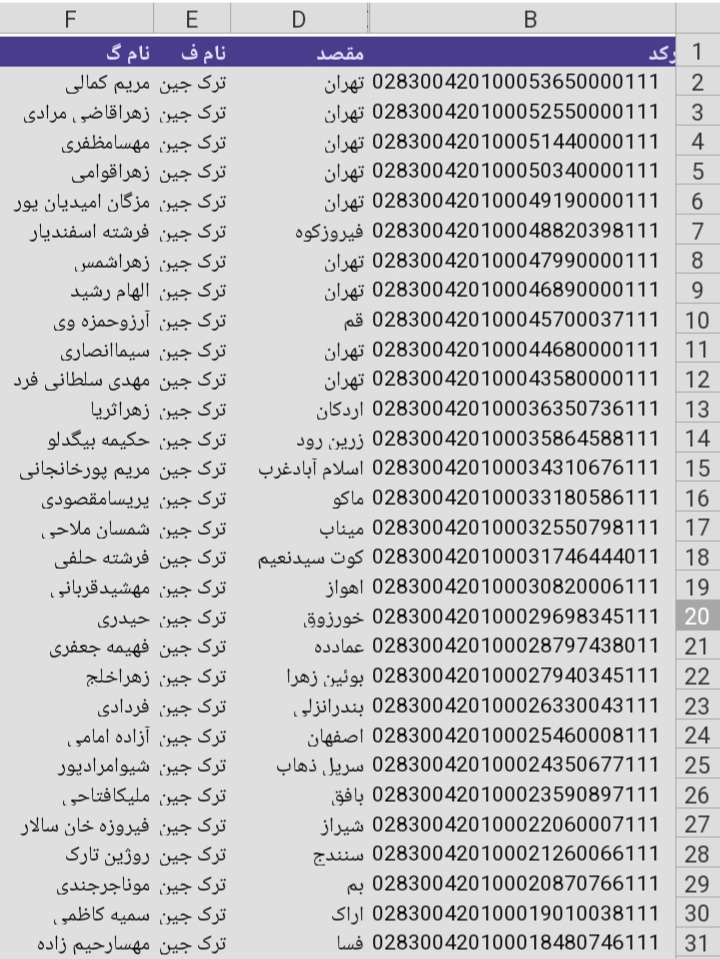Select column B header
The height and width of the screenshot is (959, 720).
[531, 18]
